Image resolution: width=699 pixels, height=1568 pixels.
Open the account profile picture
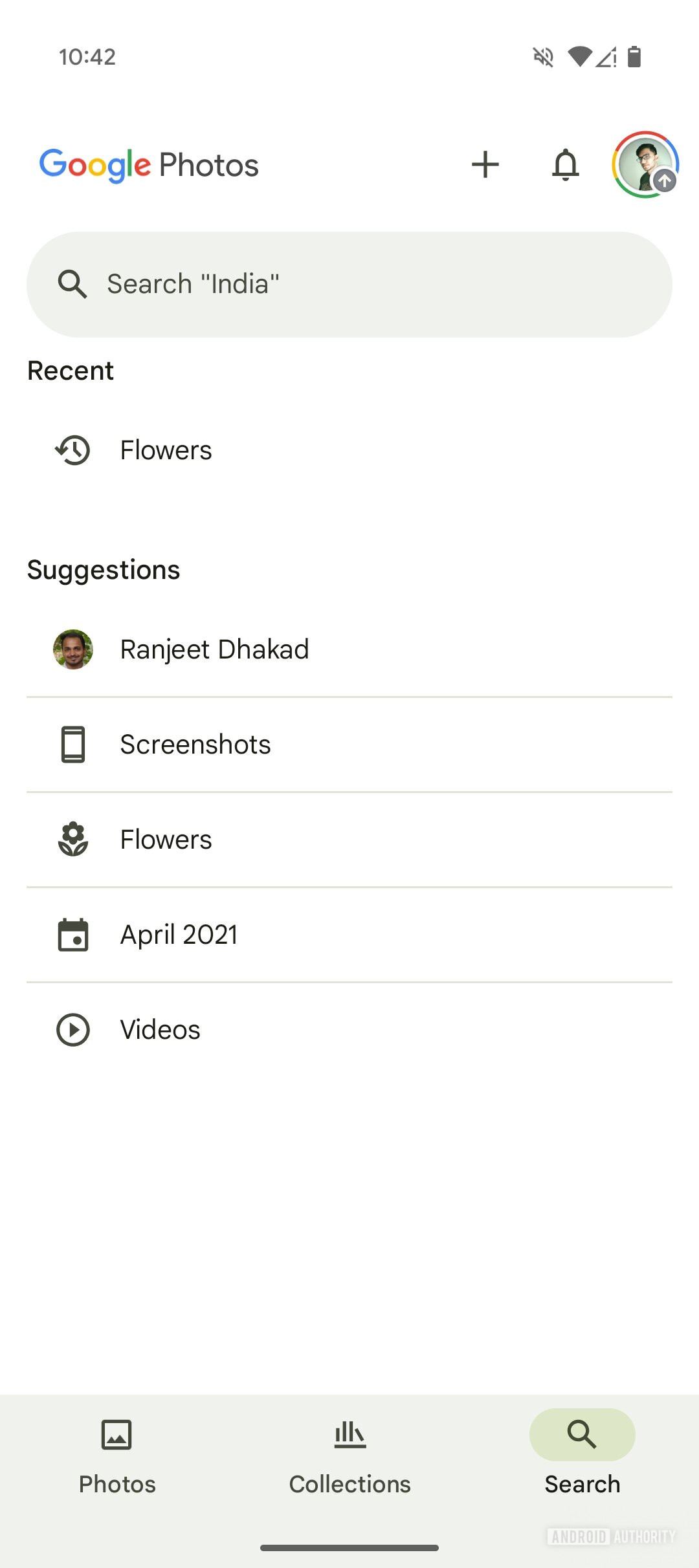(645, 164)
